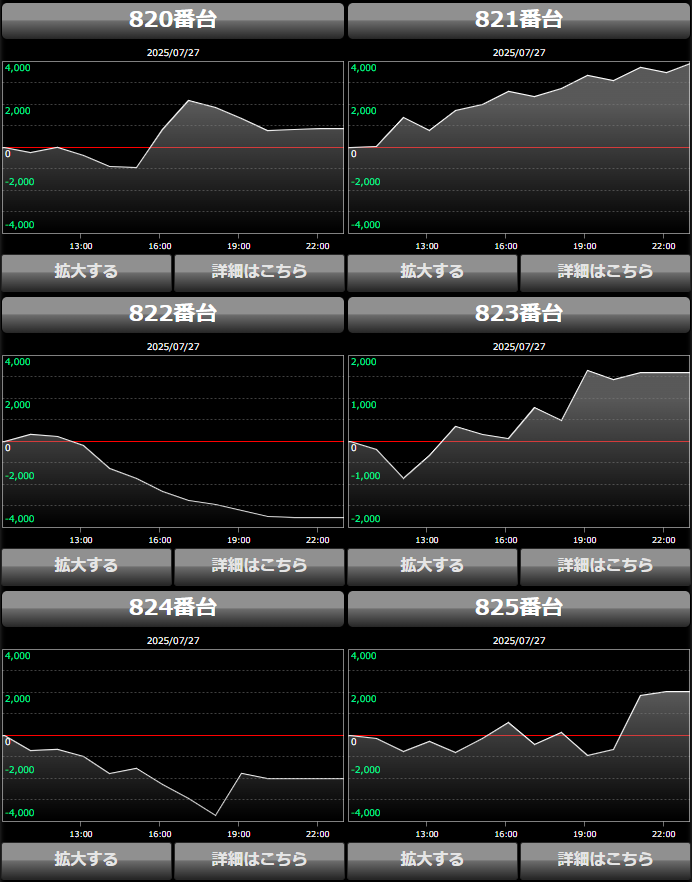Enlarge the graph for machine 822
Screen dimensions: 692x882
[86, 565]
